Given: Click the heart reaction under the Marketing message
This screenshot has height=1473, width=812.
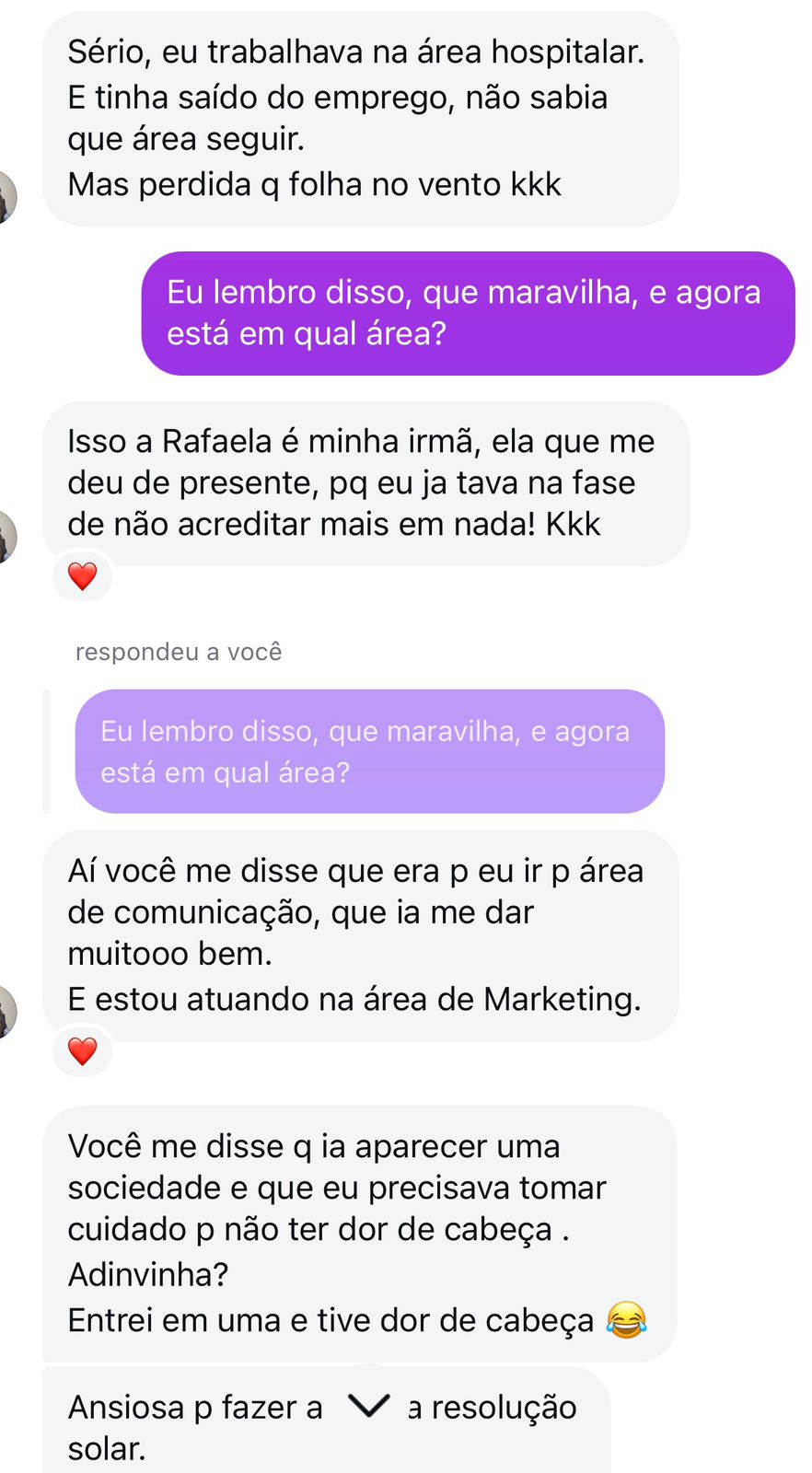Looking at the screenshot, I should (83, 1050).
